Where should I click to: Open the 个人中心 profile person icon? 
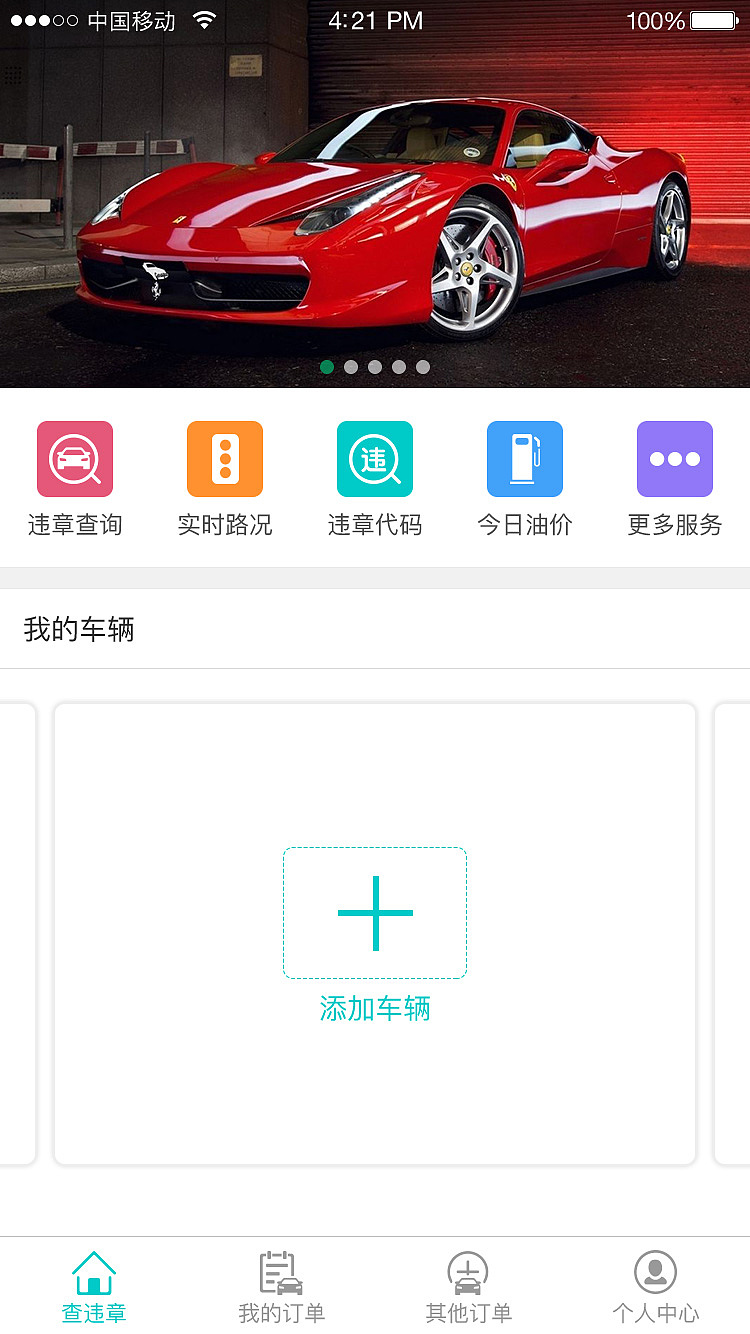(x=657, y=1271)
